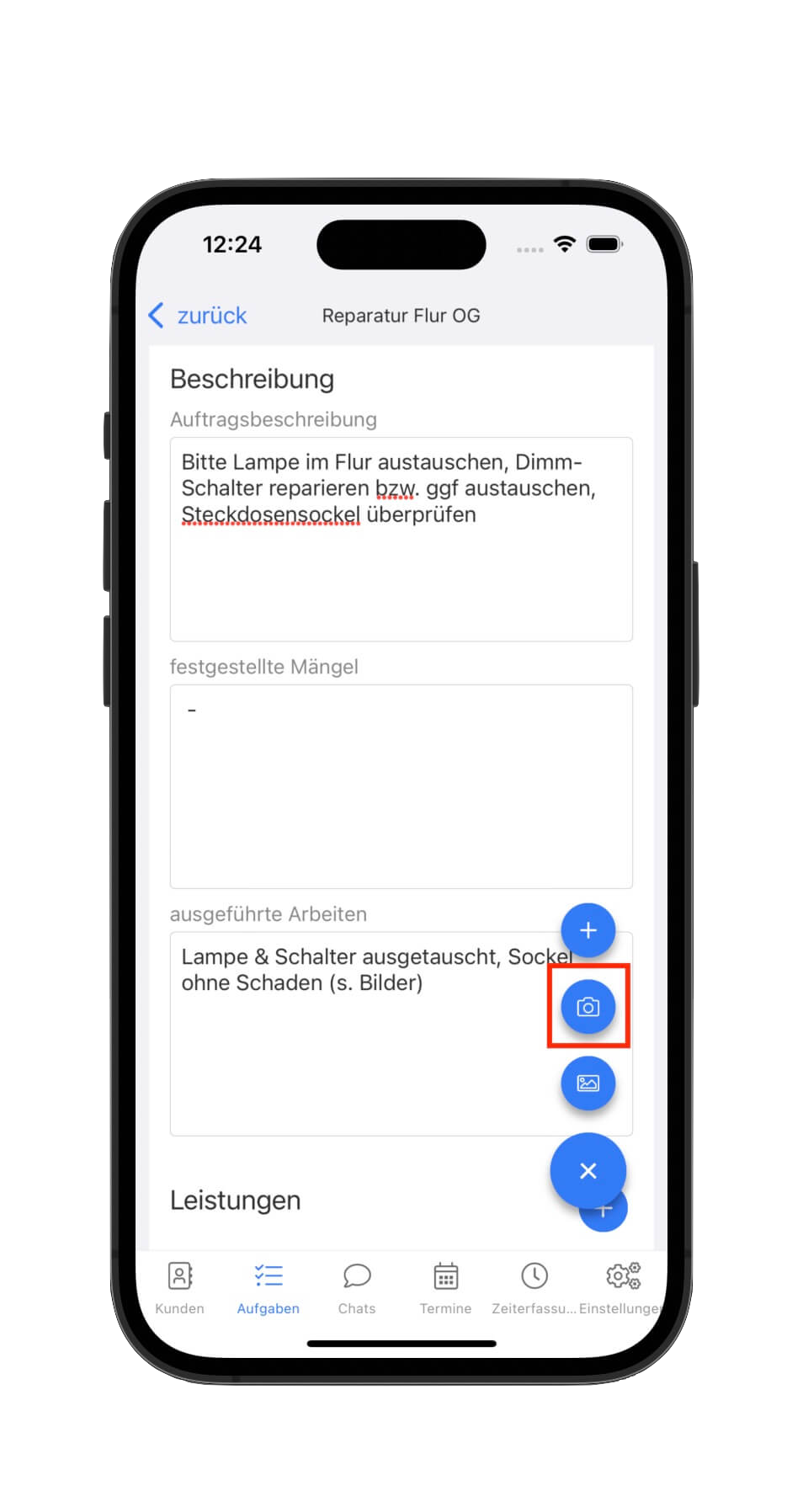Take a photo with the camera button
Image resolution: width=803 pixels, height=1512 pixels.
pyautogui.click(x=588, y=1007)
